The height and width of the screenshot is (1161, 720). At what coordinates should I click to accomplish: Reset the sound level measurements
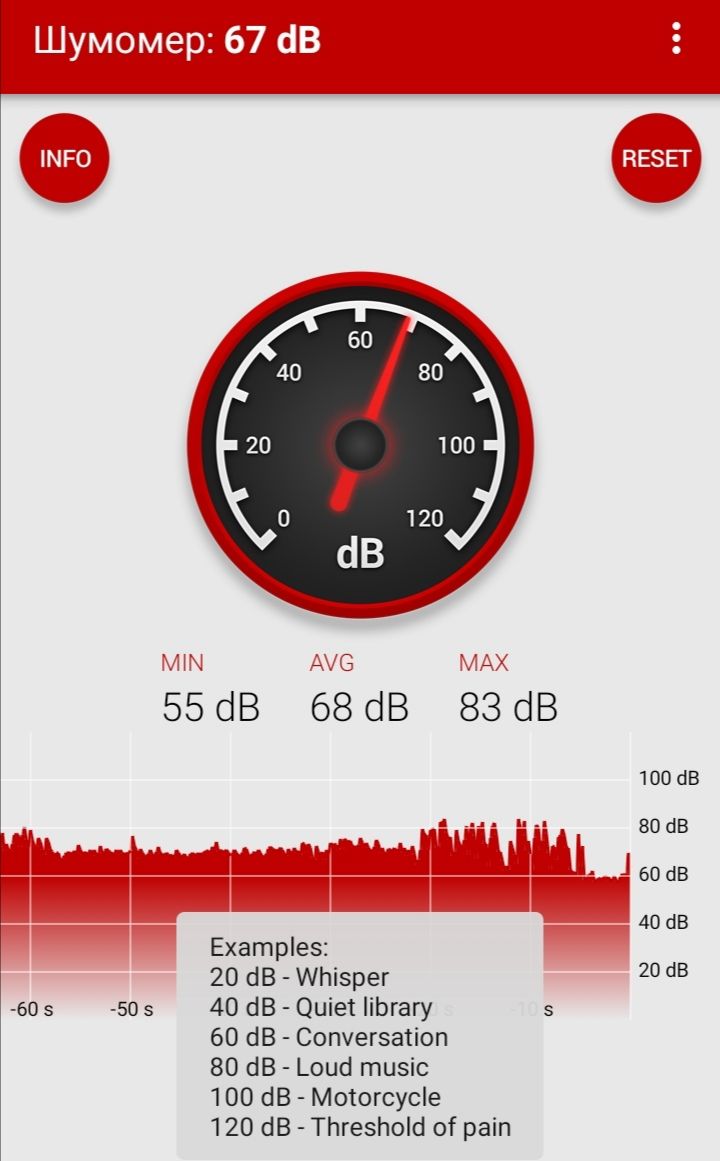click(x=656, y=158)
